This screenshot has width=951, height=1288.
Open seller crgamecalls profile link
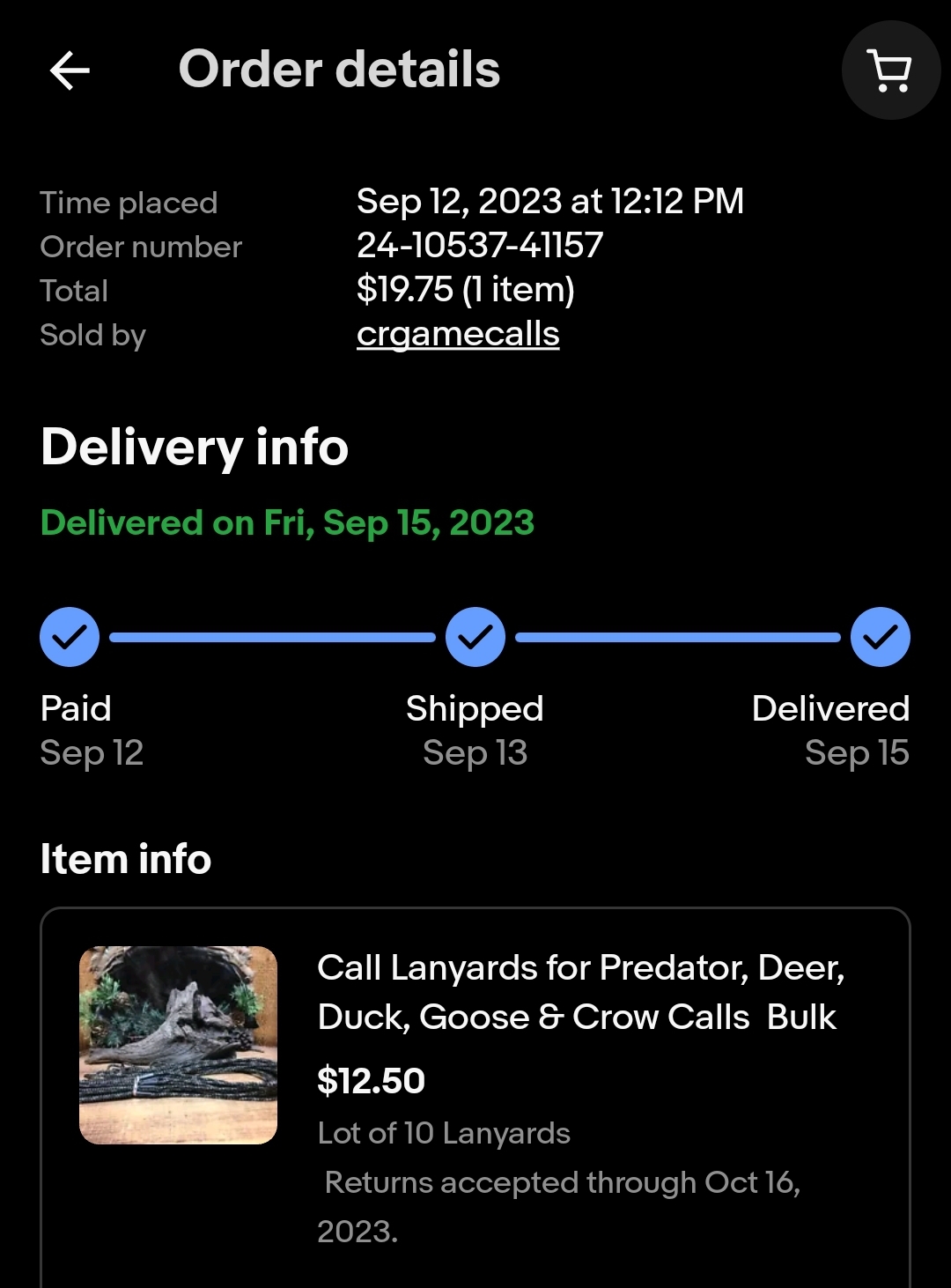click(458, 335)
